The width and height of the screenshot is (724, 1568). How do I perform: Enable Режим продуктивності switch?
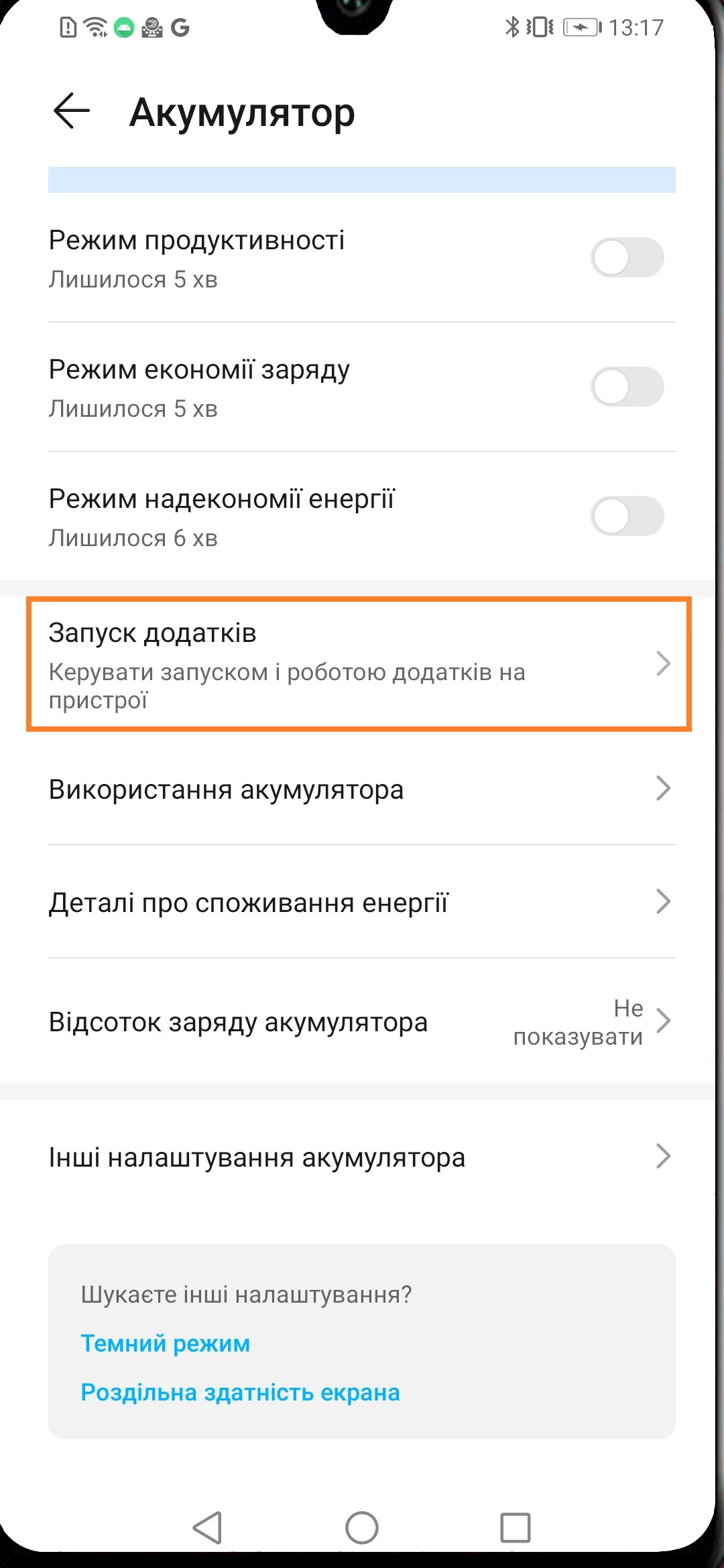tap(626, 257)
